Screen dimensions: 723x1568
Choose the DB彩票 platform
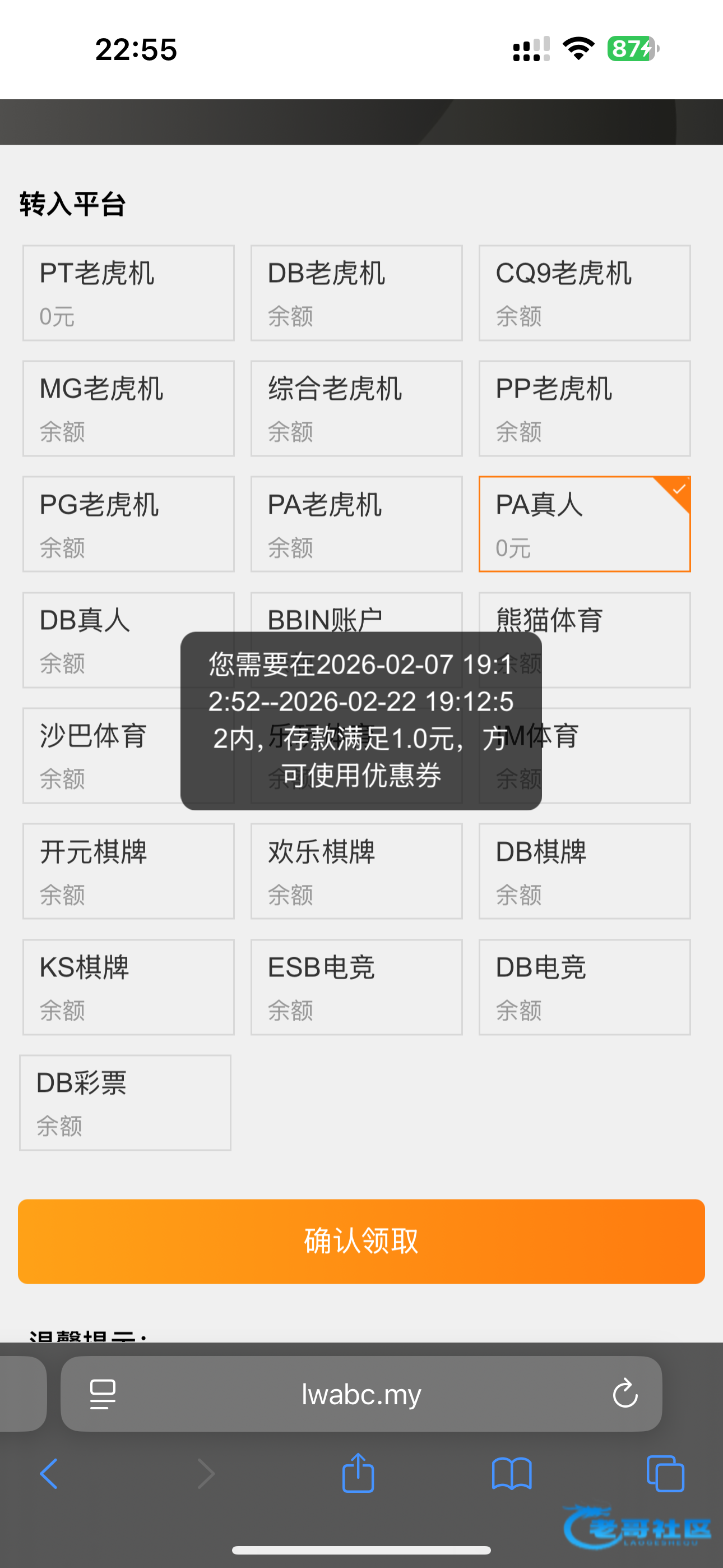tap(126, 1103)
